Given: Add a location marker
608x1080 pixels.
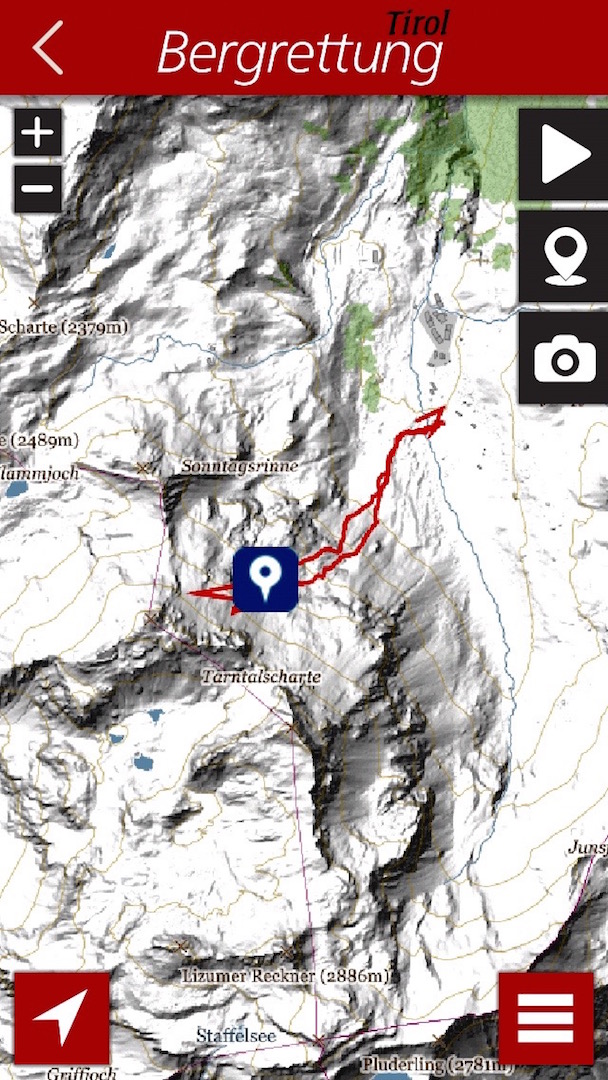Looking at the screenshot, I should (x=563, y=256).
